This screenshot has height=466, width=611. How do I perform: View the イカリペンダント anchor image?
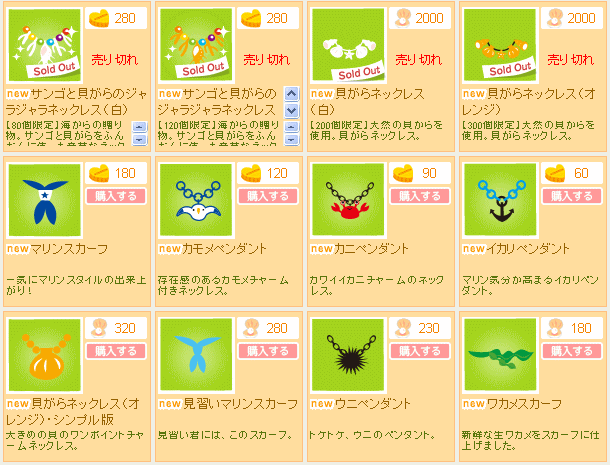pyautogui.click(x=501, y=198)
